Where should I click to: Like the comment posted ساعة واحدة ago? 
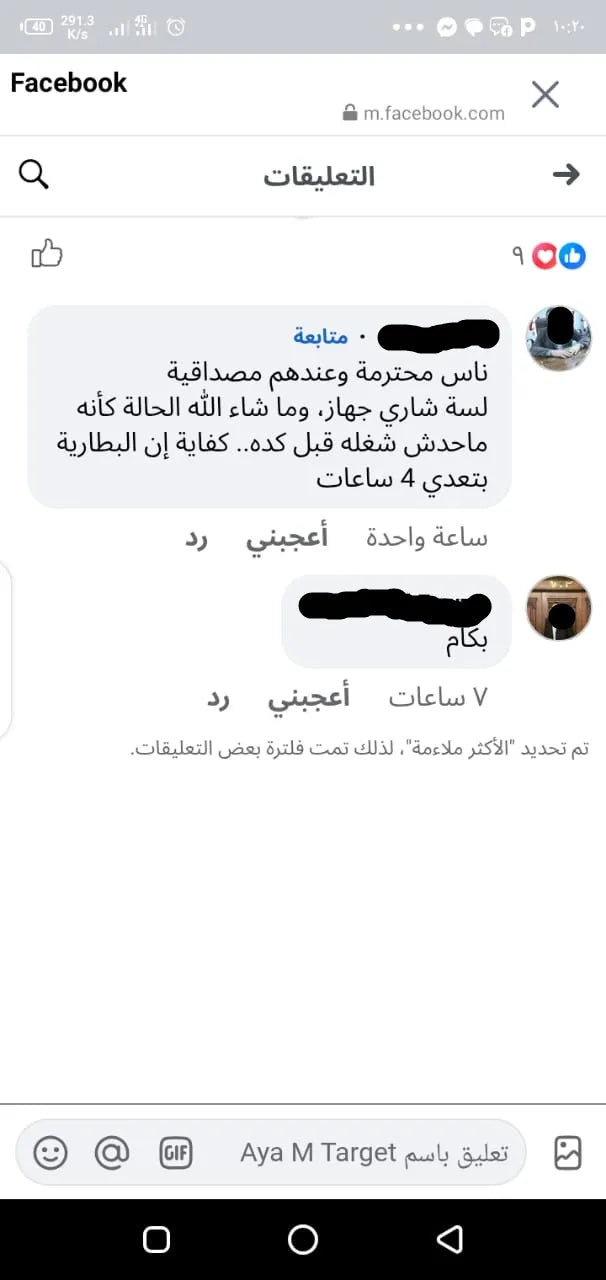(x=287, y=538)
